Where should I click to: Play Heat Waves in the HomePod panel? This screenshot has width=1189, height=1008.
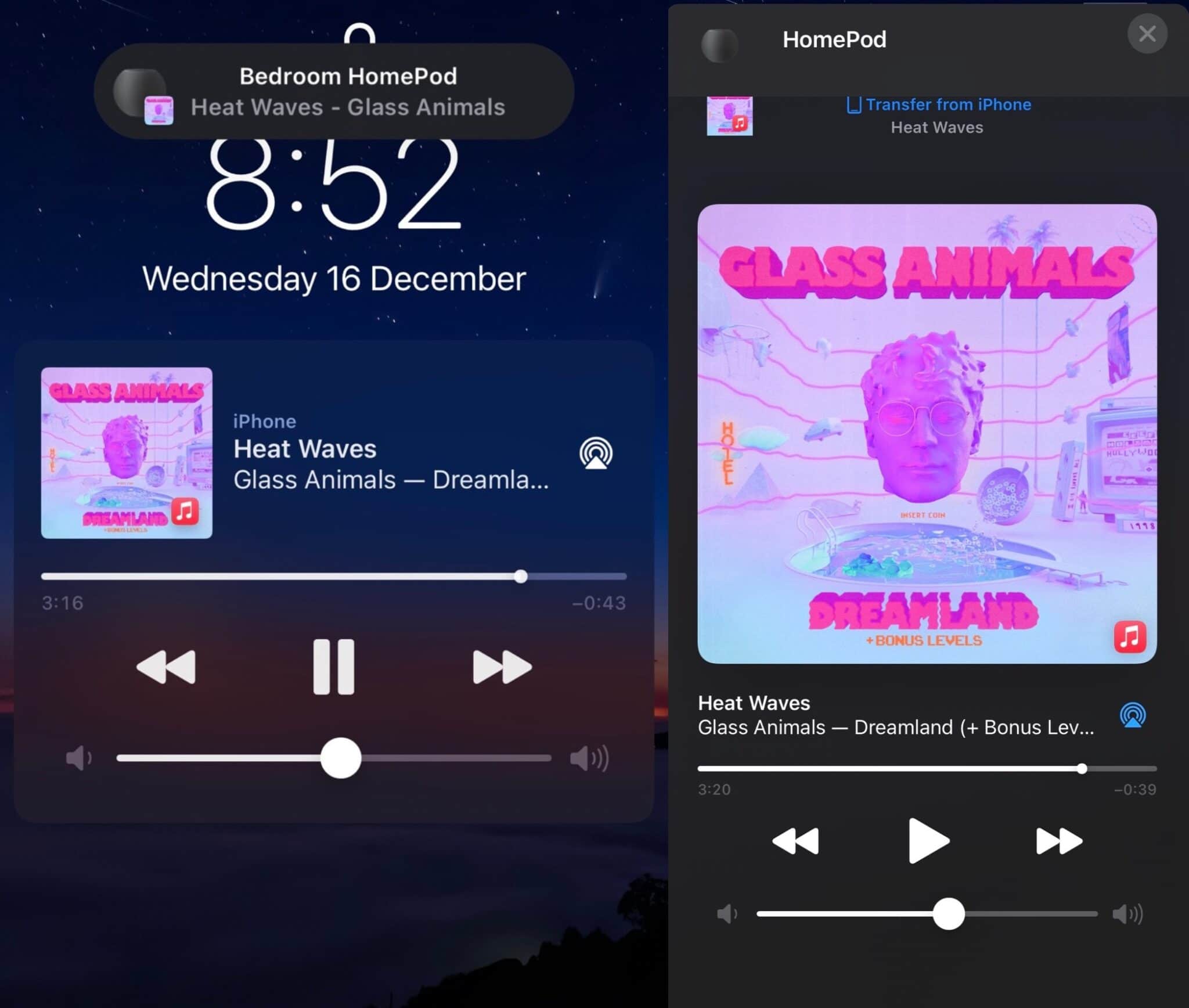point(927,841)
